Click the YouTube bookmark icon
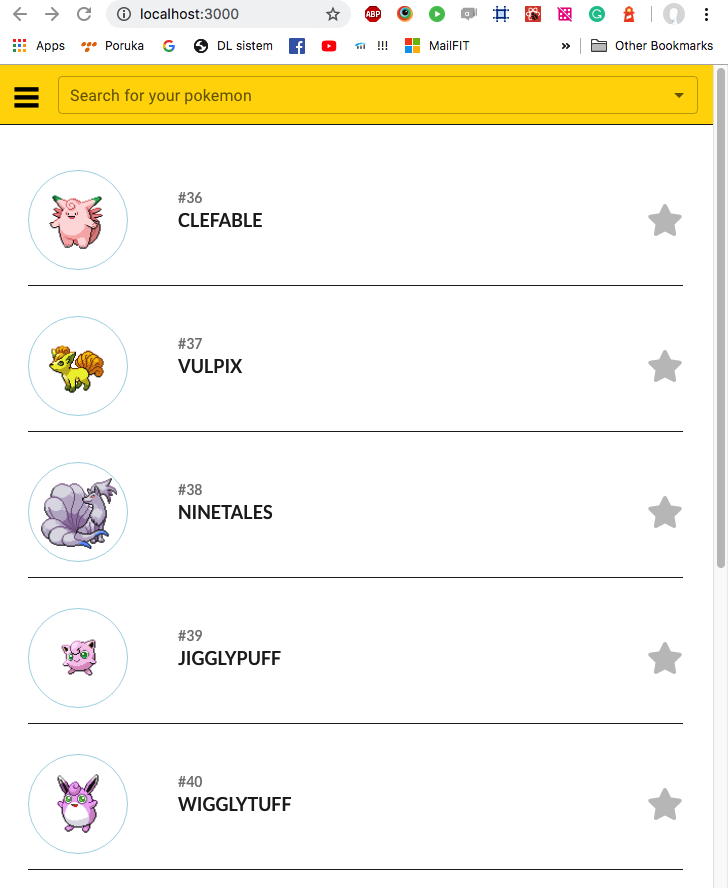The width and height of the screenshot is (728, 888). [x=329, y=45]
